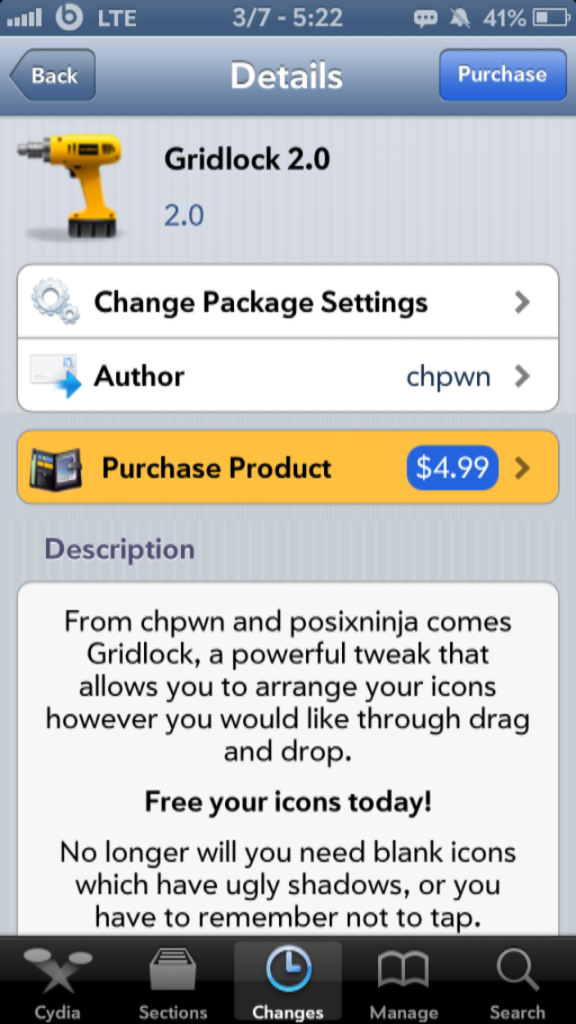Image resolution: width=576 pixels, height=1024 pixels.
Task: View author chpwn's details
Action: pyautogui.click(x=288, y=376)
